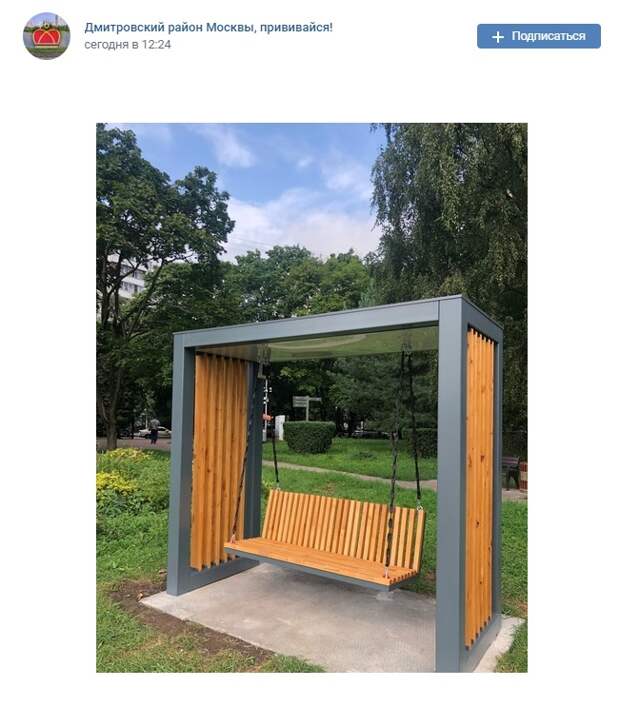Image resolution: width=620 pixels, height=707 pixels.
Task: Open the post timestamp сегодня в 12:24
Action: [127, 45]
